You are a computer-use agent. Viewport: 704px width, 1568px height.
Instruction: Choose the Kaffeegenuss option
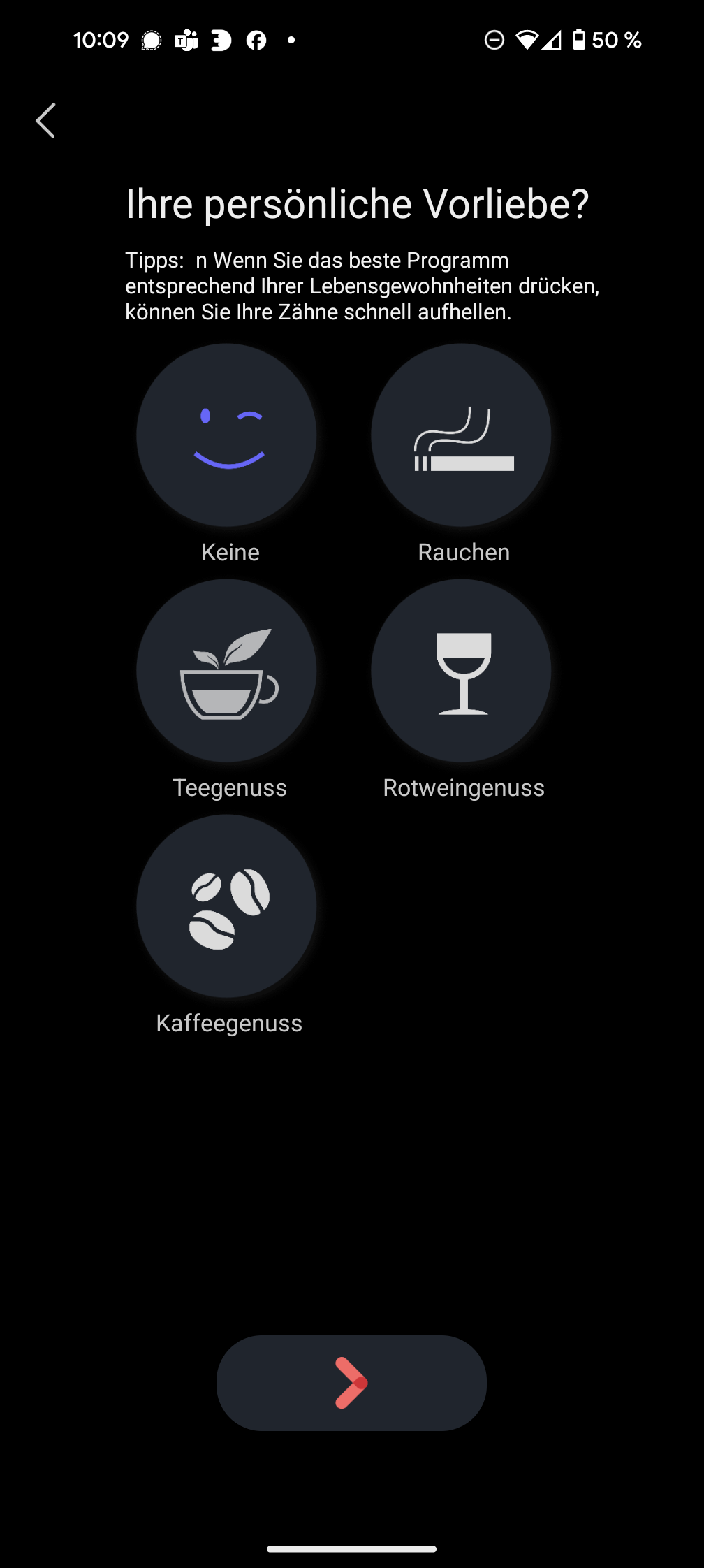pos(227,906)
